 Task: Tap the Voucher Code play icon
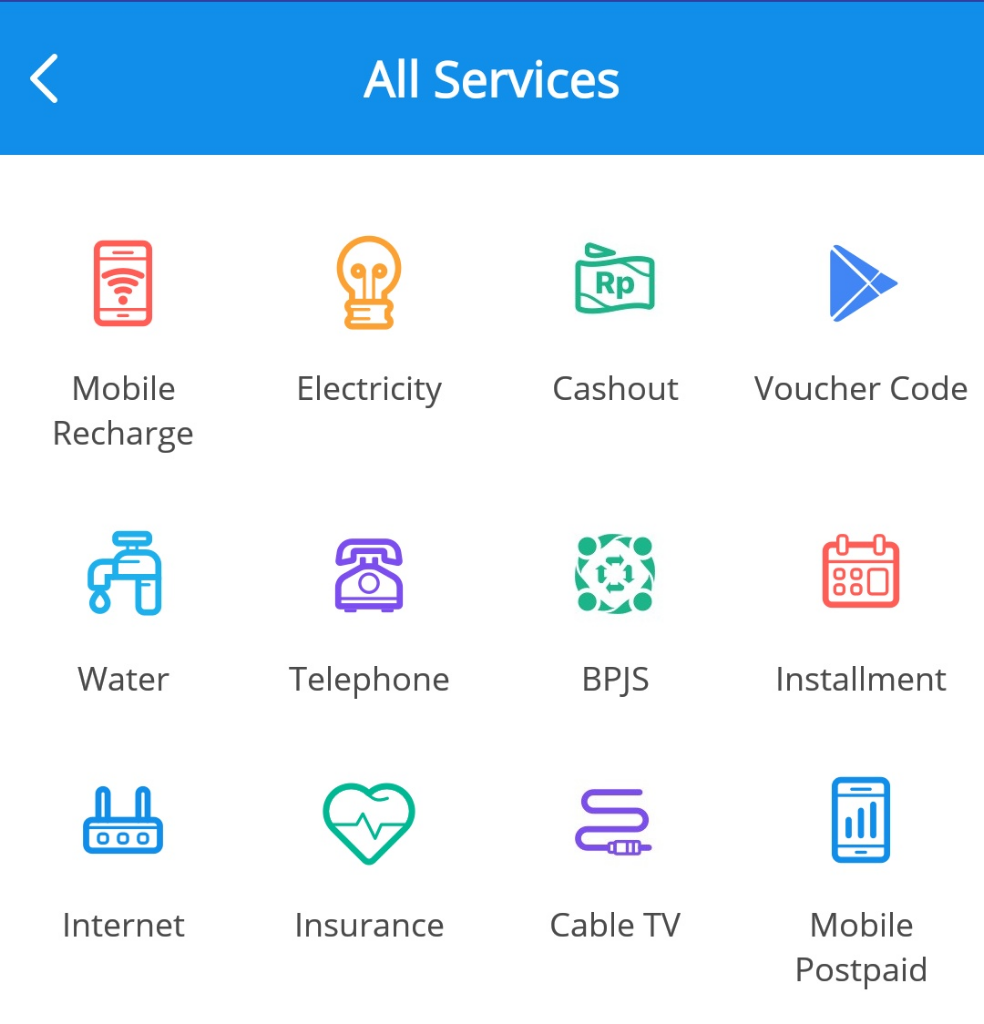pos(860,283)
